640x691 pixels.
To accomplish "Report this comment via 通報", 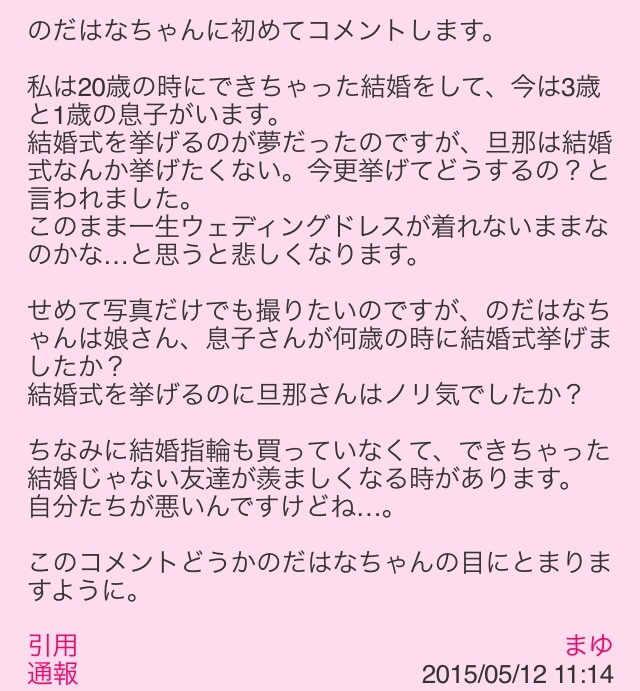I will pyautogui.click(x=52, y=673).
